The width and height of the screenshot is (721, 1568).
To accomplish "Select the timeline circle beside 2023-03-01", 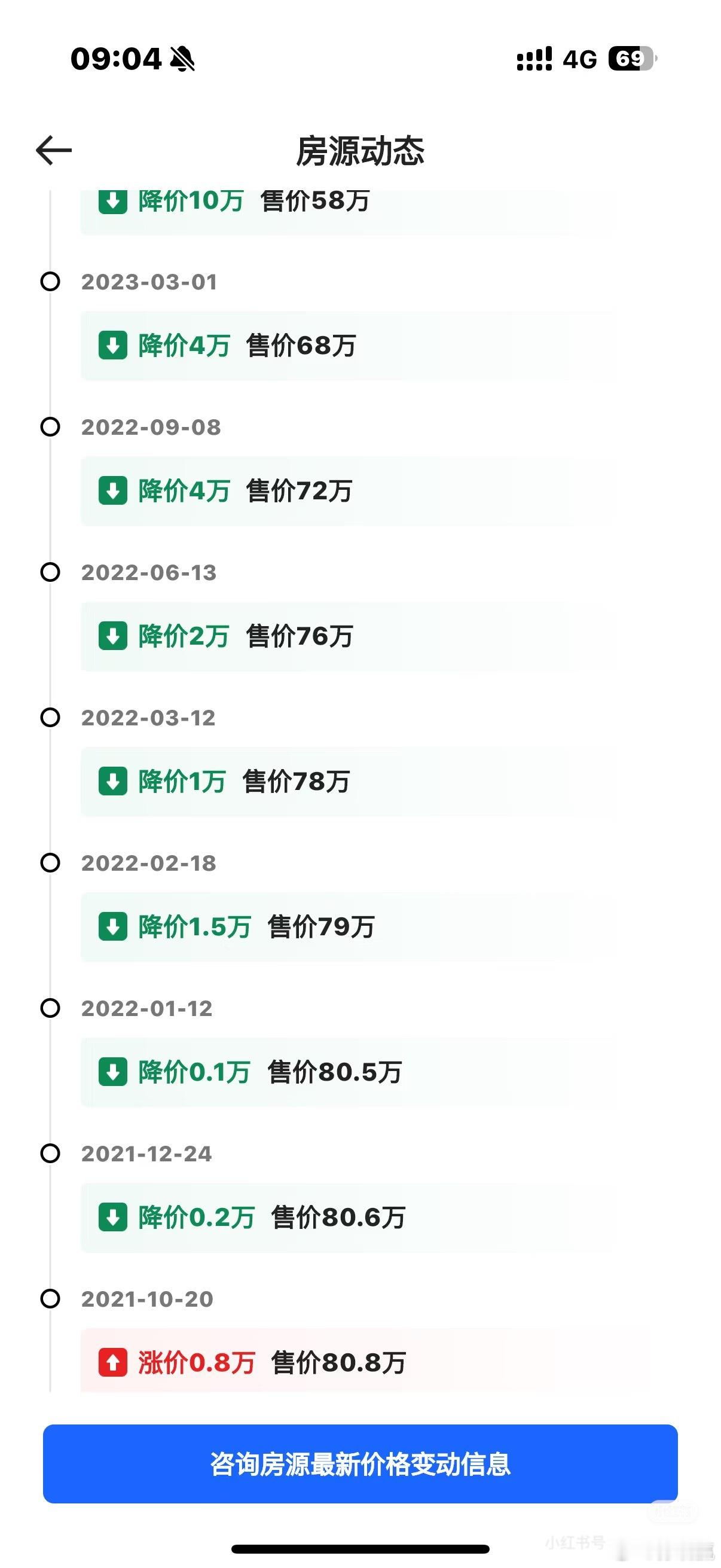I will coord(50,281).
